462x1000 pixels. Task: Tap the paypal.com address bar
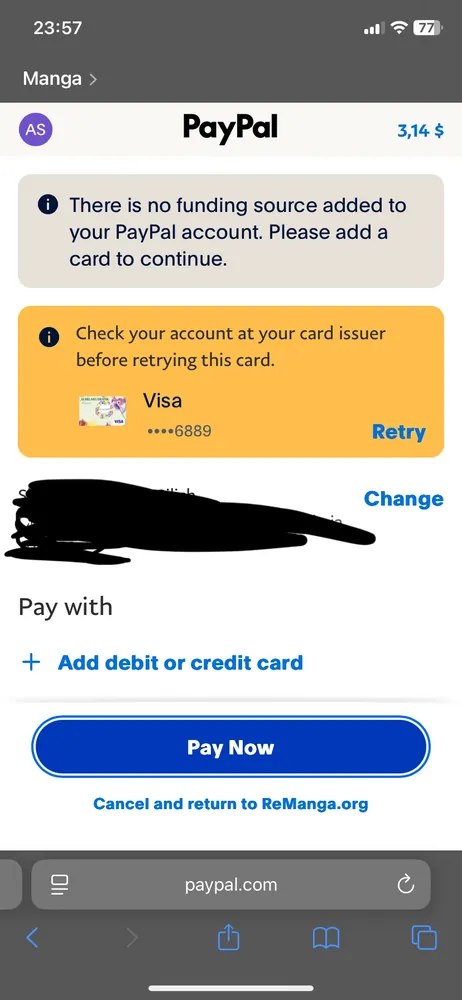coord(230,885)
